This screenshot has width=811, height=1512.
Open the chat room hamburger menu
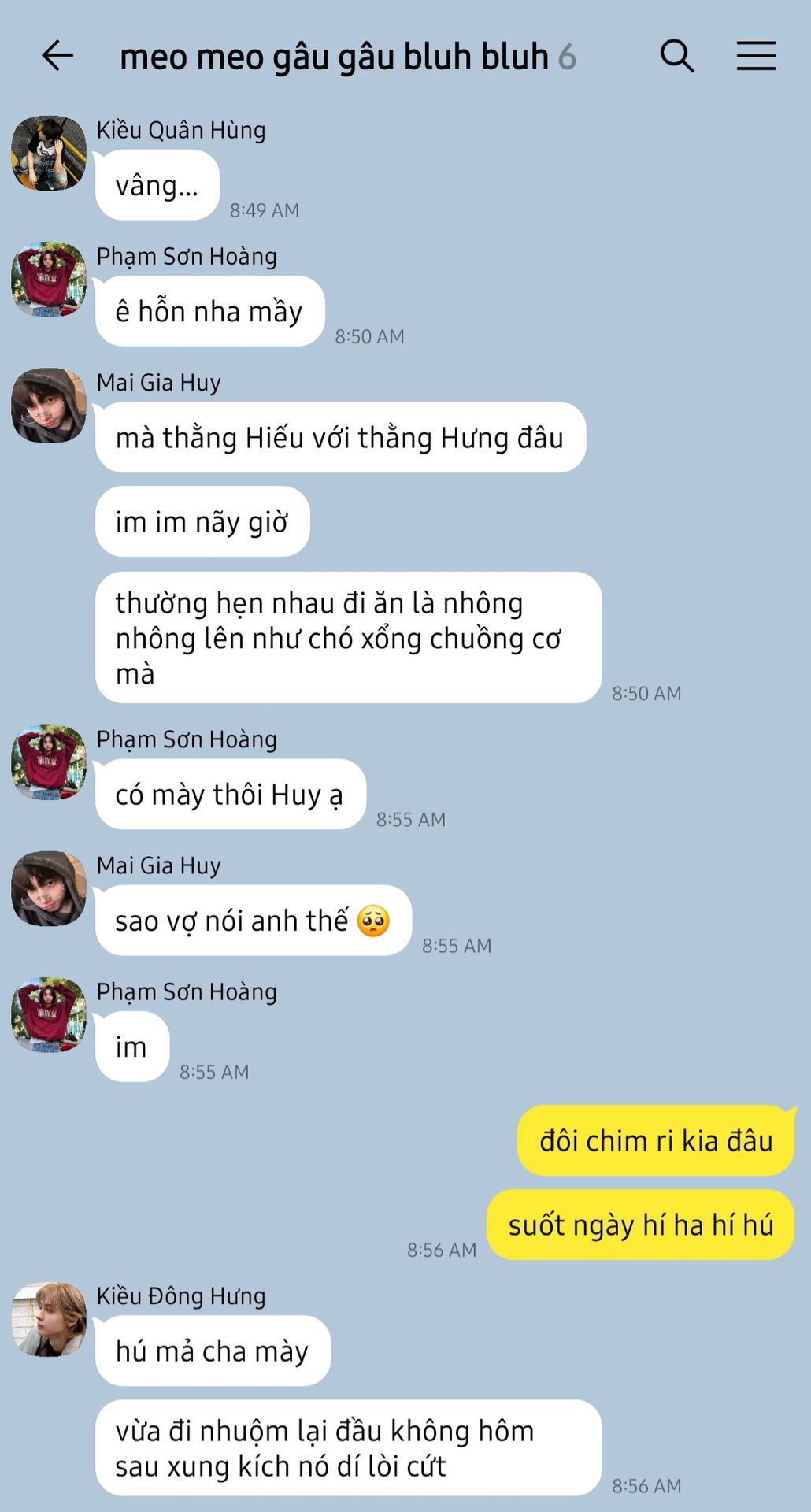[756, 56]
